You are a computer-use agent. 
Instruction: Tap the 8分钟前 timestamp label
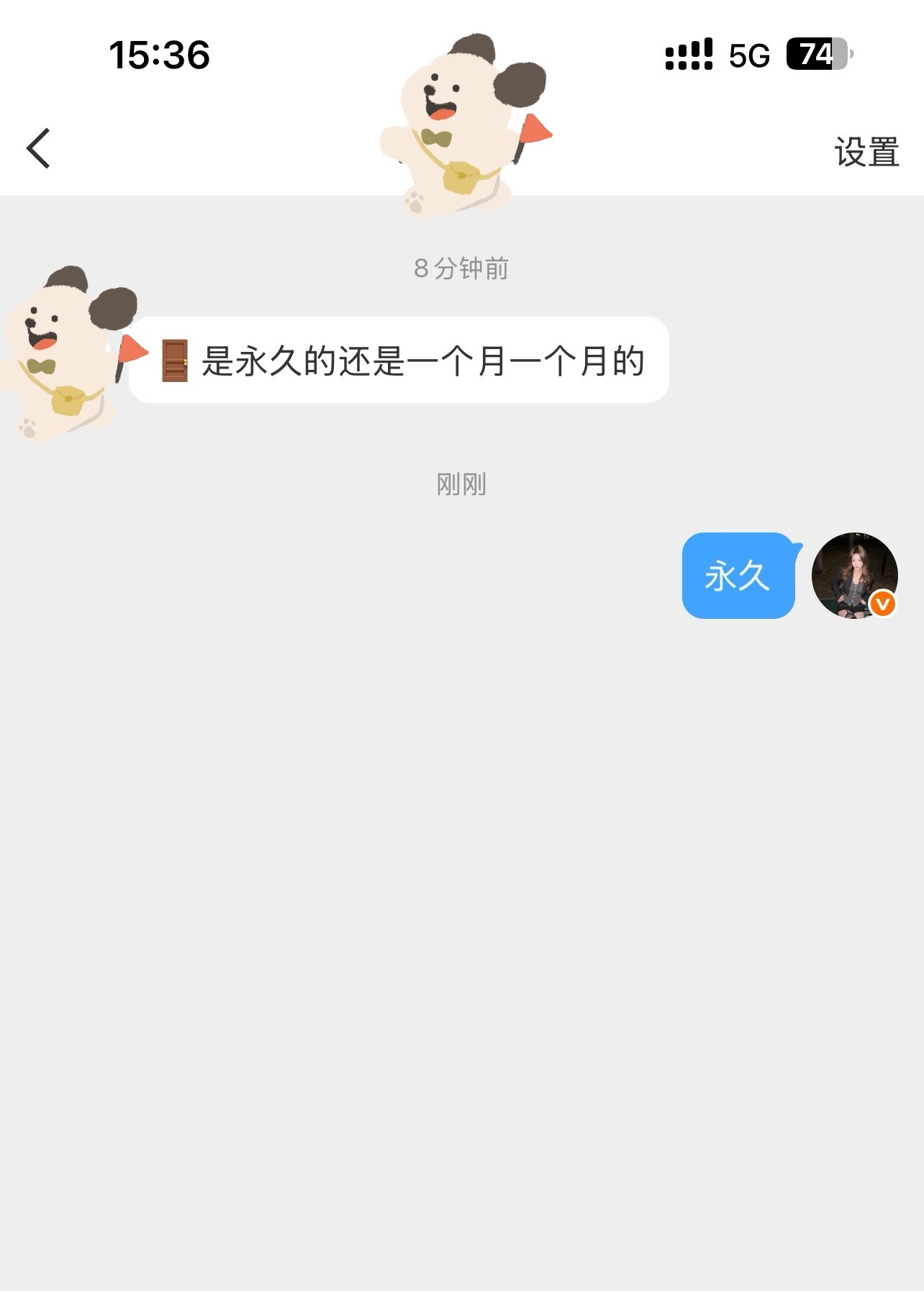click(x=461, y=268)
